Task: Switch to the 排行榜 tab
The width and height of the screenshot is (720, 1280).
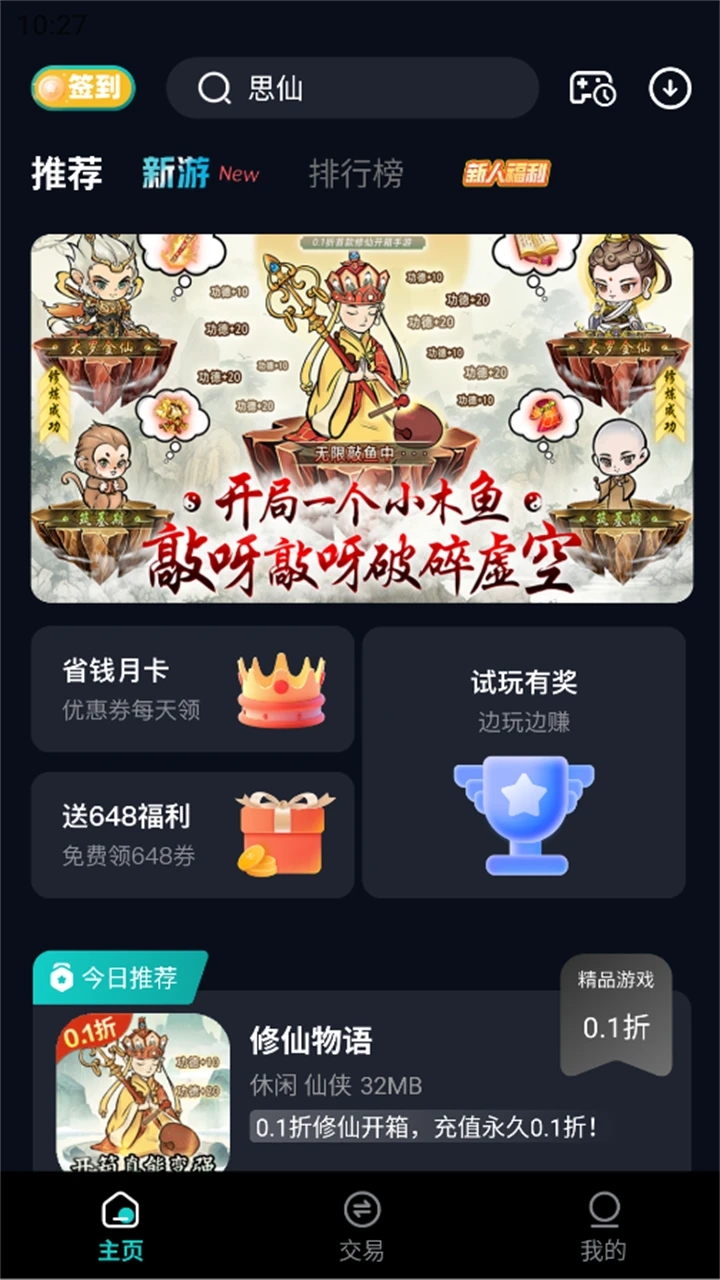Action: 356,173
